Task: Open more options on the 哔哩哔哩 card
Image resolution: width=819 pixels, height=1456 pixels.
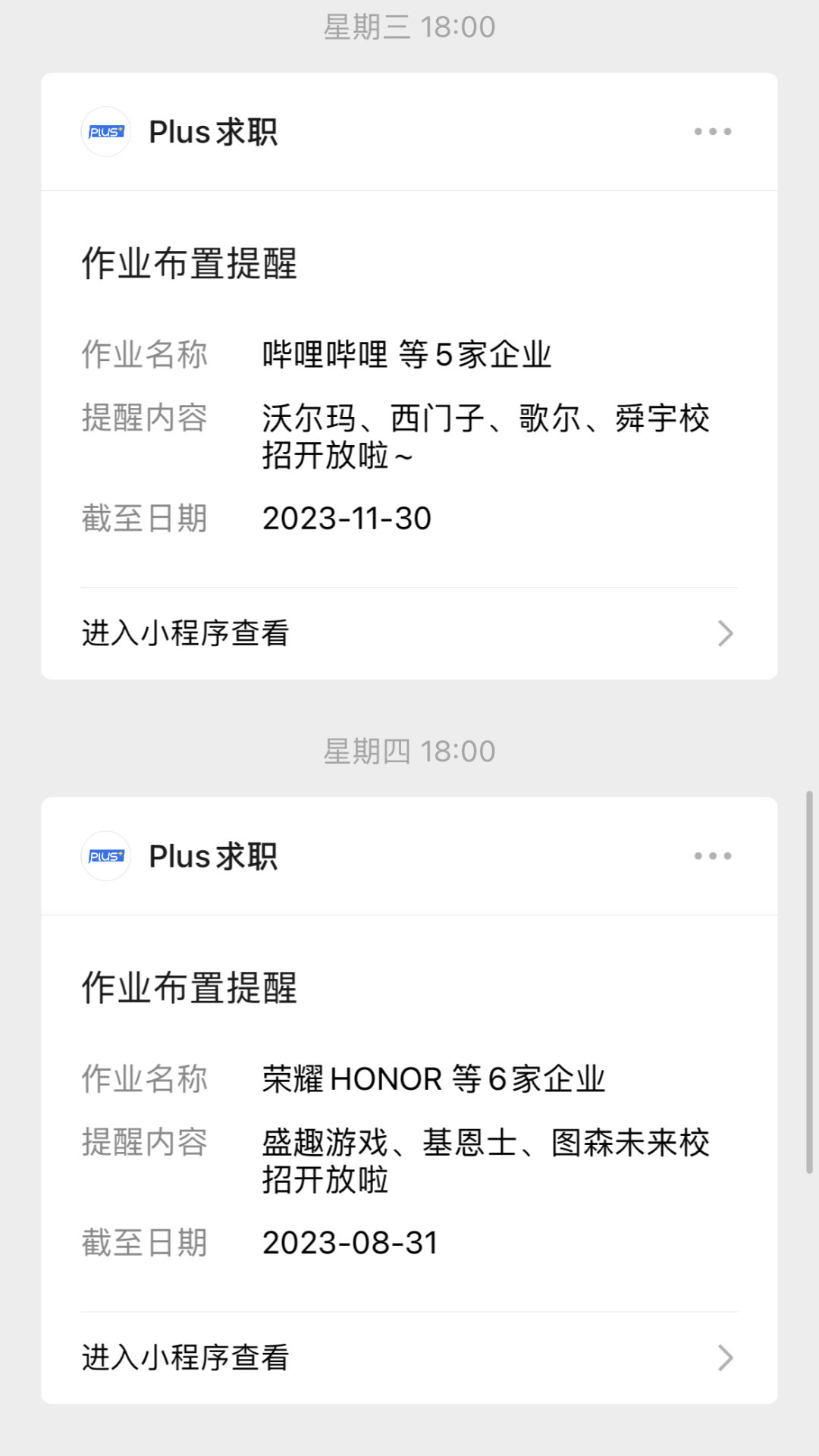Action: pos(713,132)
